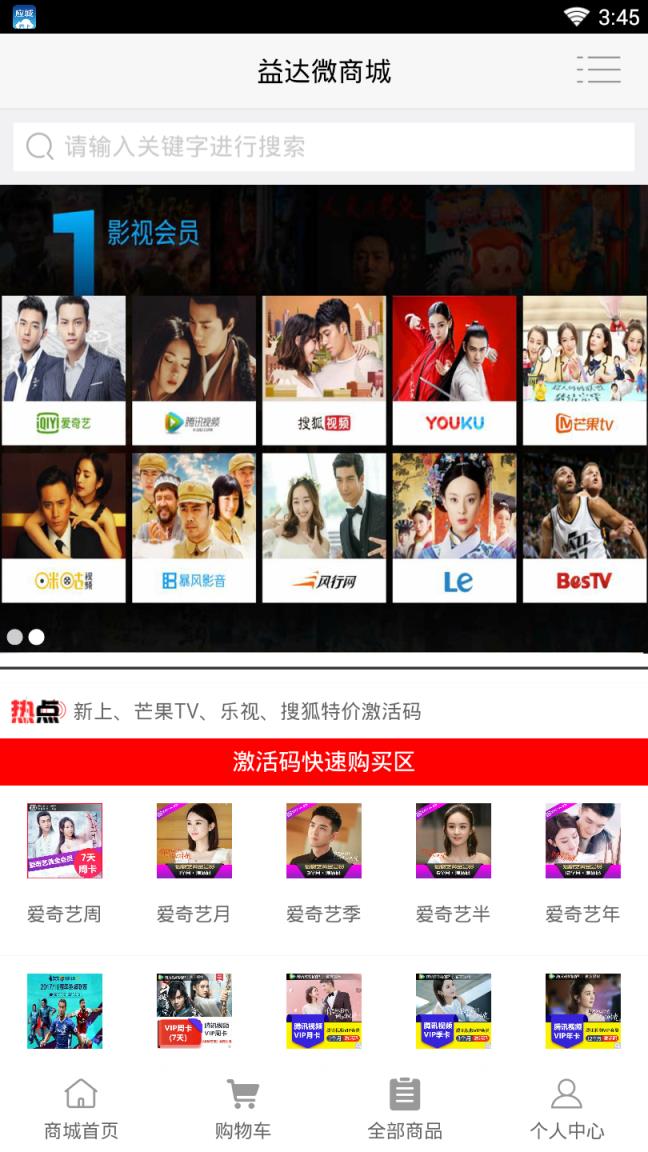
Task: Switch to the 全部商品 tab
Action: tap(405, 1108)
